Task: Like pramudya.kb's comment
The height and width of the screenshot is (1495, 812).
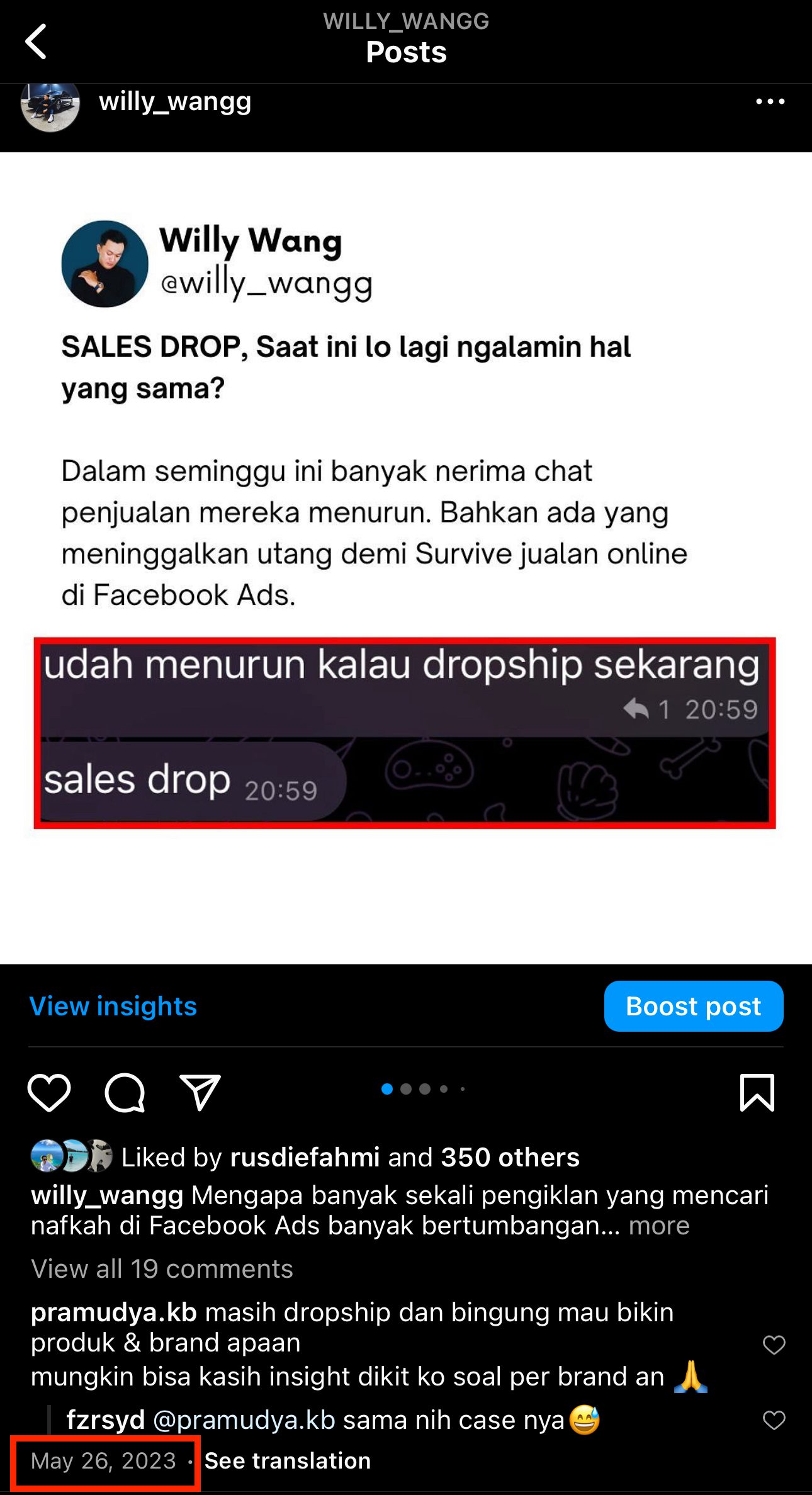Action: pyautogui.click(x=774, y=1345)
